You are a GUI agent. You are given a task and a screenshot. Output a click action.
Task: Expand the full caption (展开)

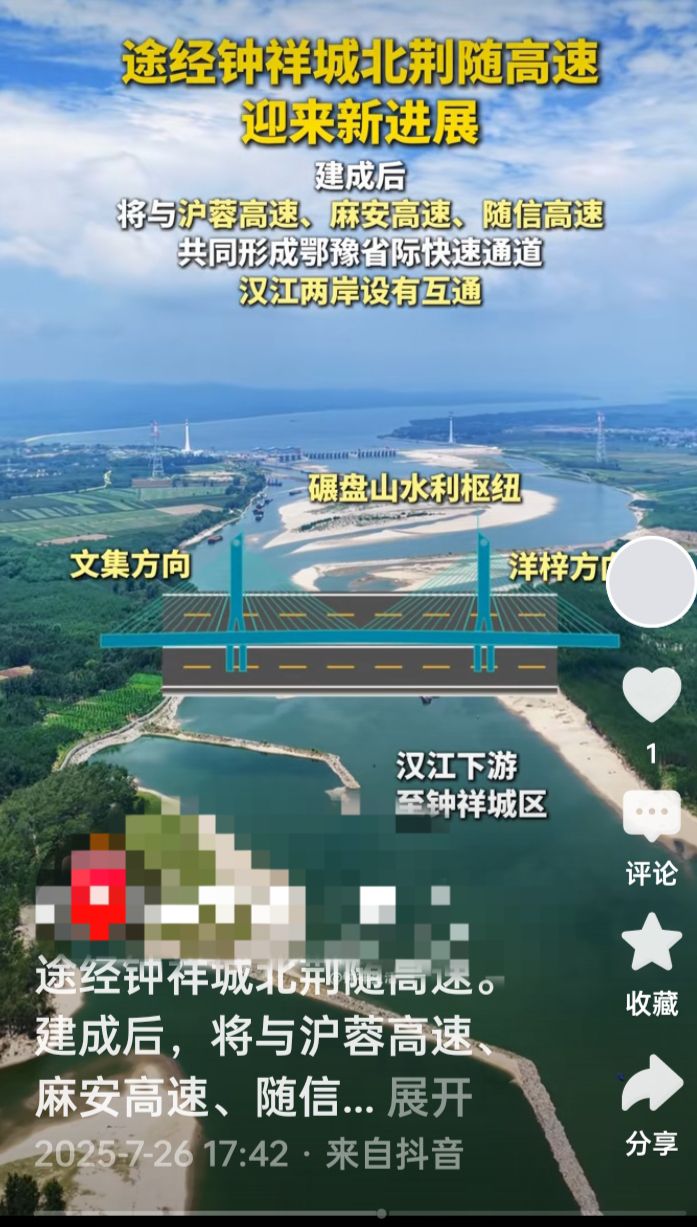pyautogui.click(x=429, y=1099)
